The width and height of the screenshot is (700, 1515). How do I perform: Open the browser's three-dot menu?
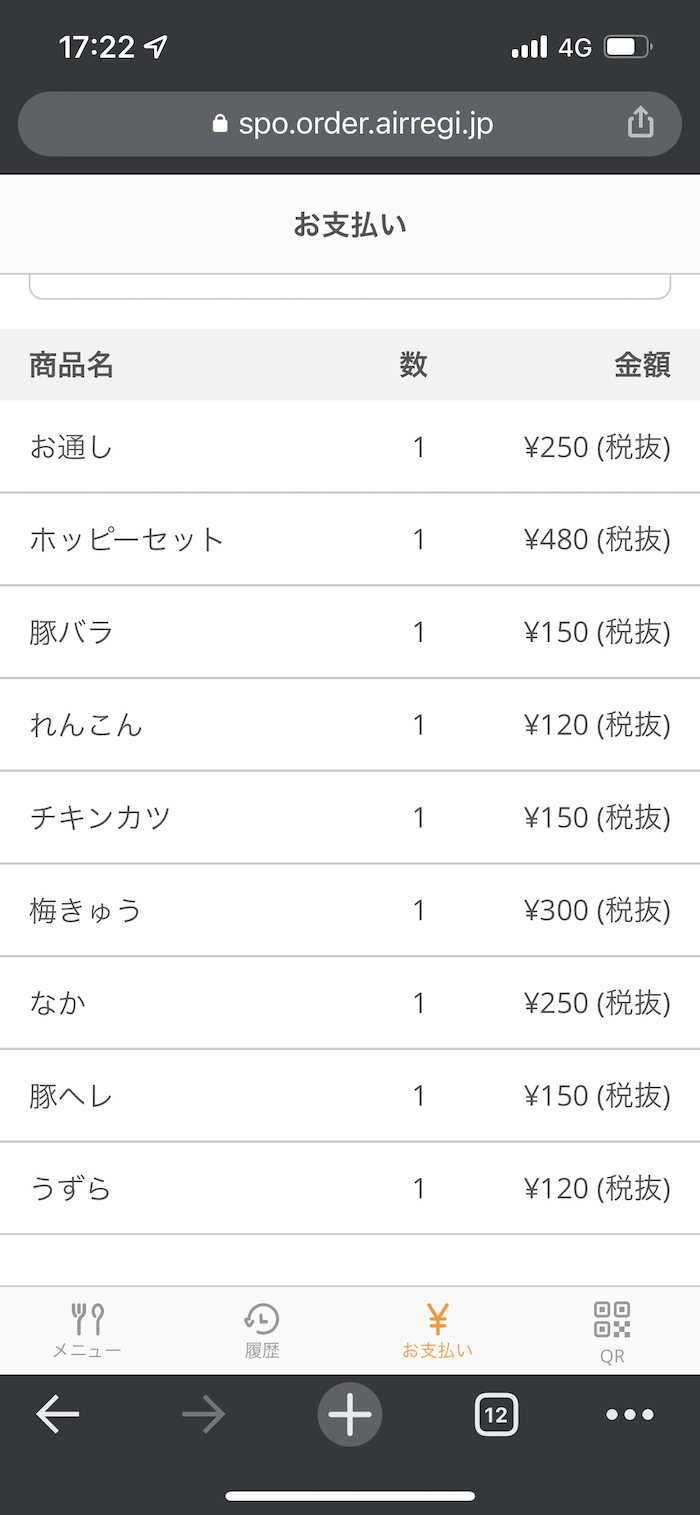coord(630,1415)
